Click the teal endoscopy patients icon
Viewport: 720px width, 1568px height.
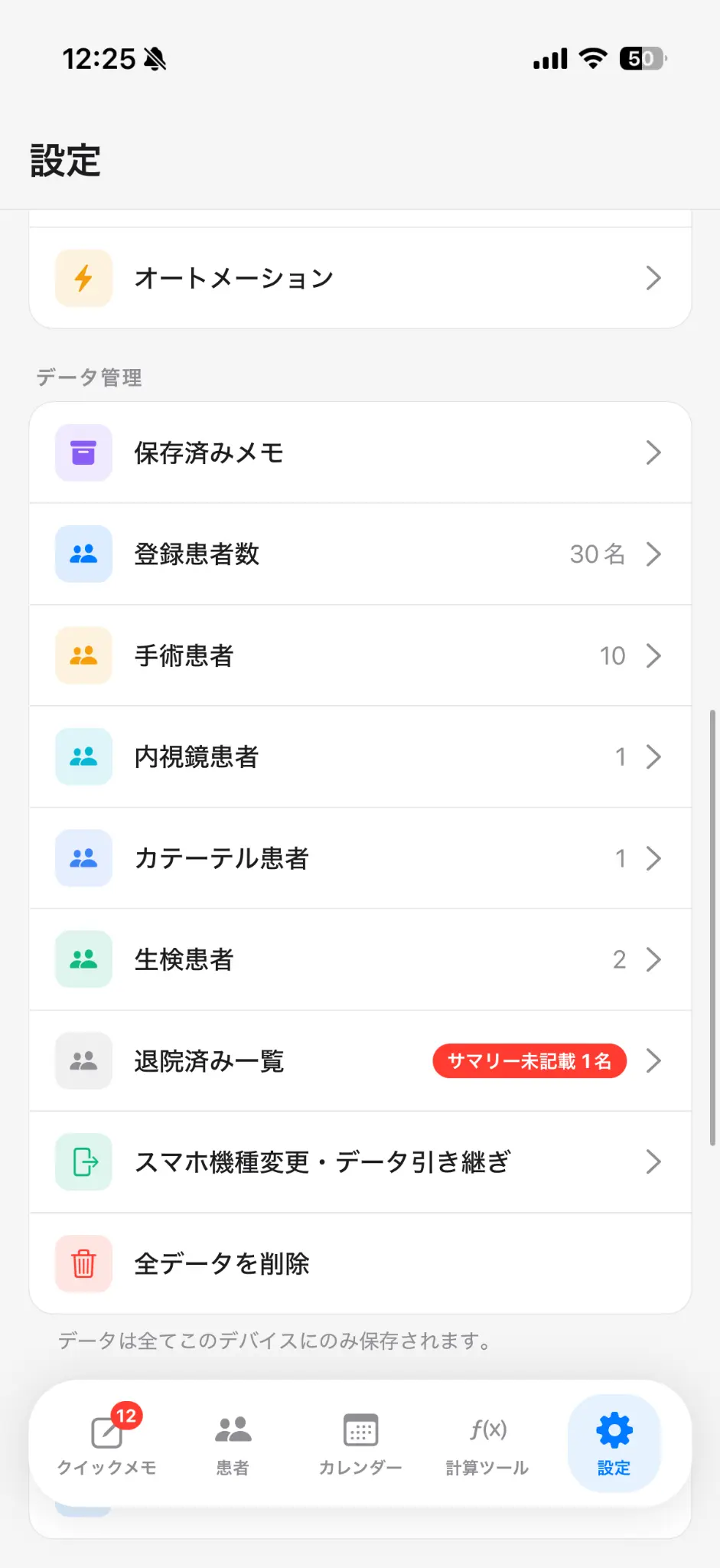pyautogui.click(x=83, y=756)
